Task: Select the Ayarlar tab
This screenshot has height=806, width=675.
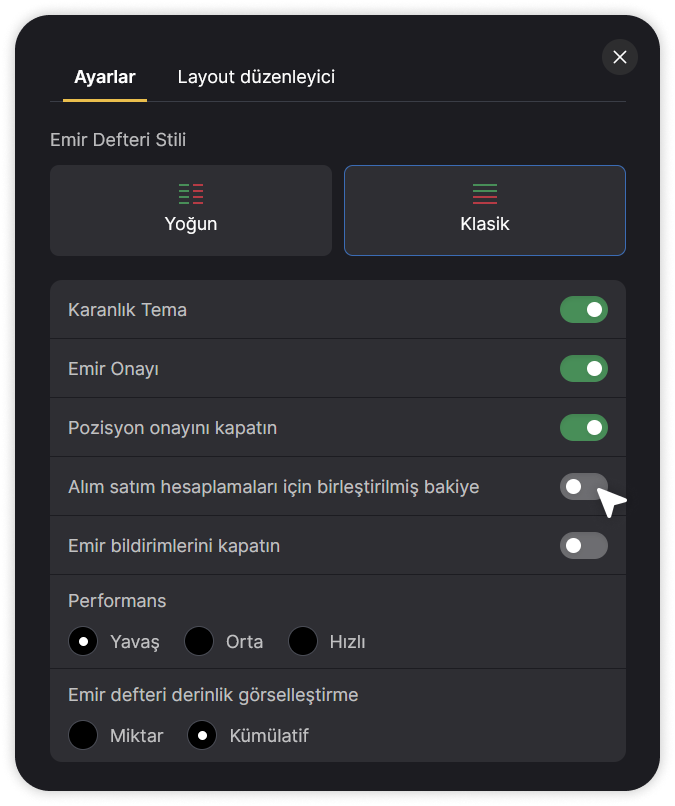Action: click(x=105, y=77)
